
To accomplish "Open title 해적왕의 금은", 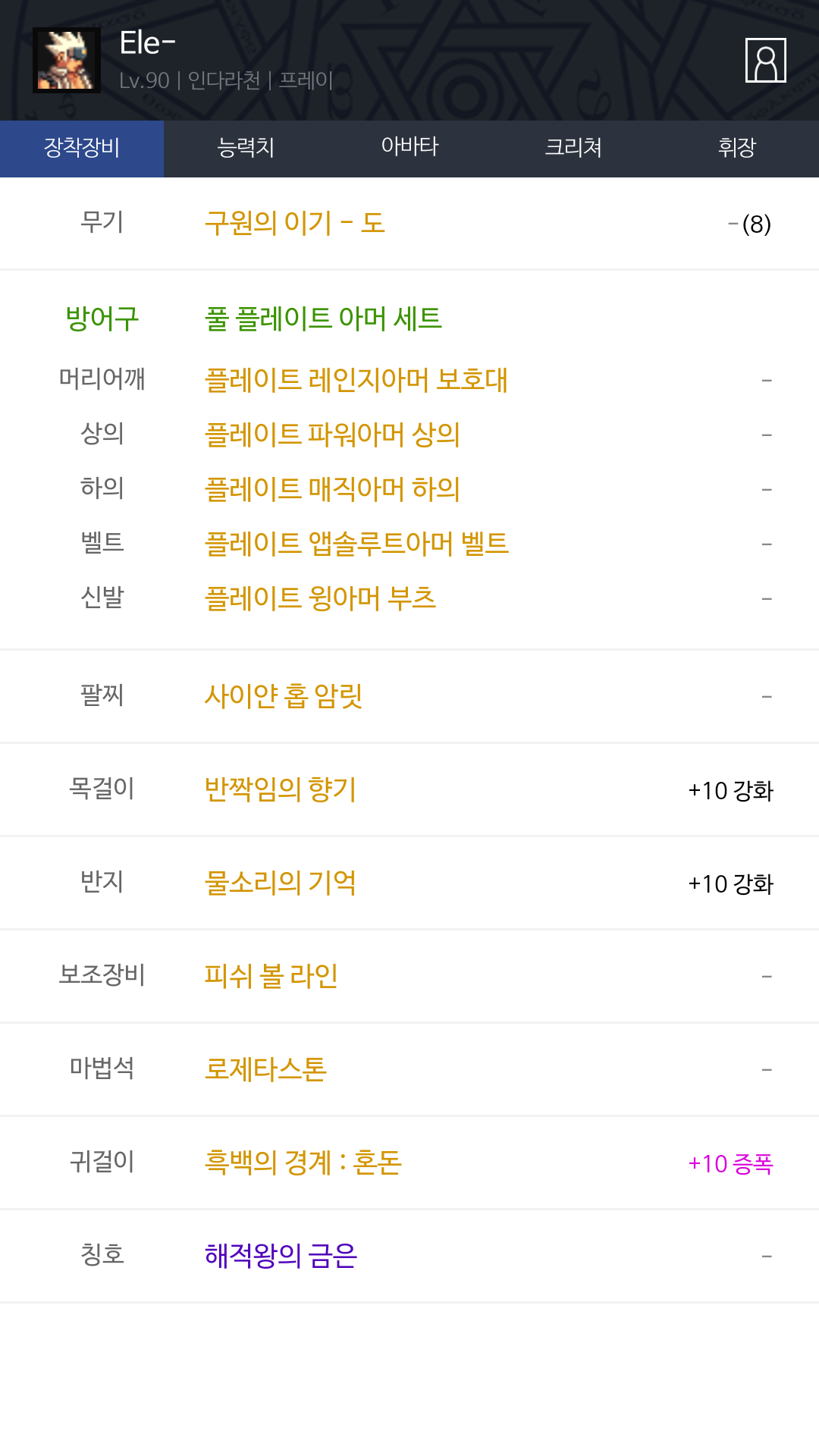I will tap(281, 1255).
